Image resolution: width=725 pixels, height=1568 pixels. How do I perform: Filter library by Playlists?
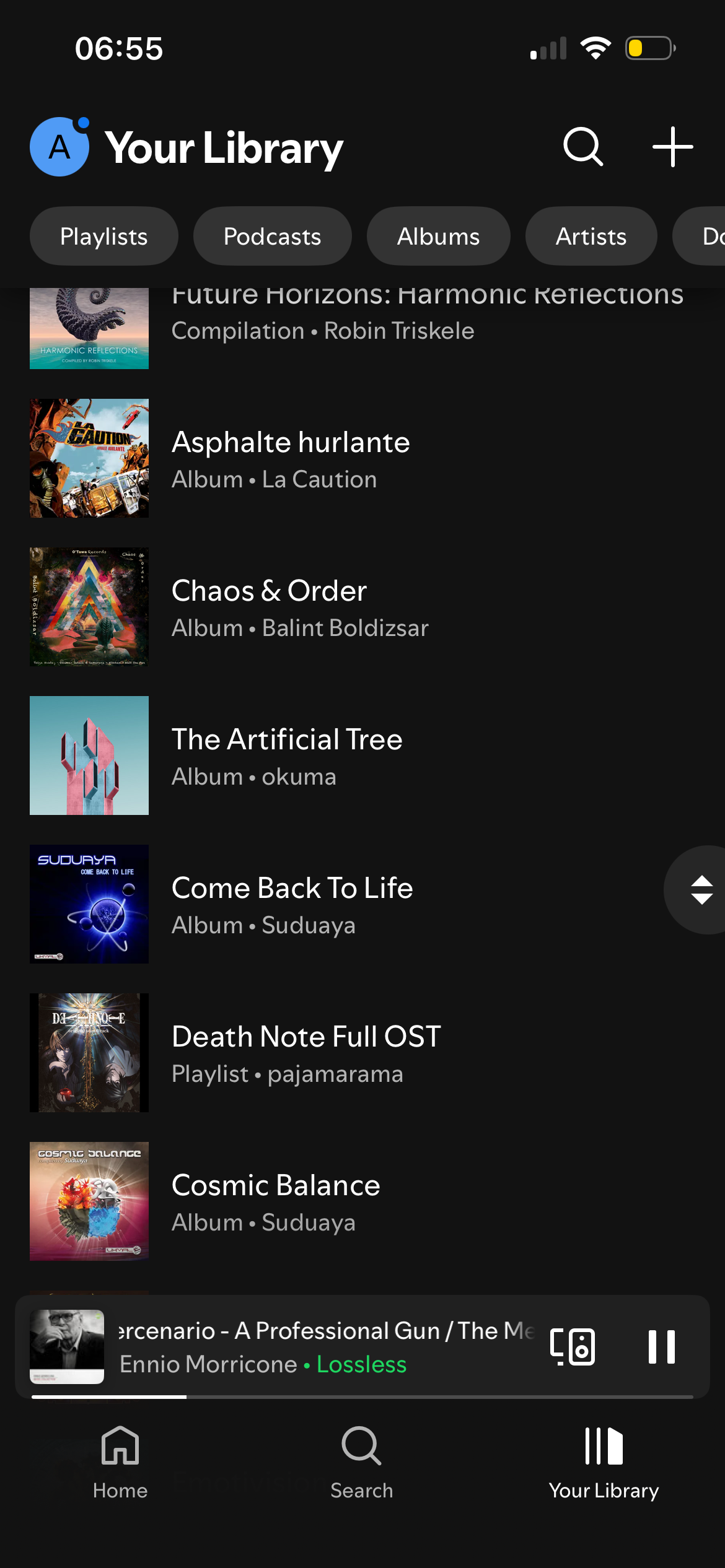click(104, 236)
